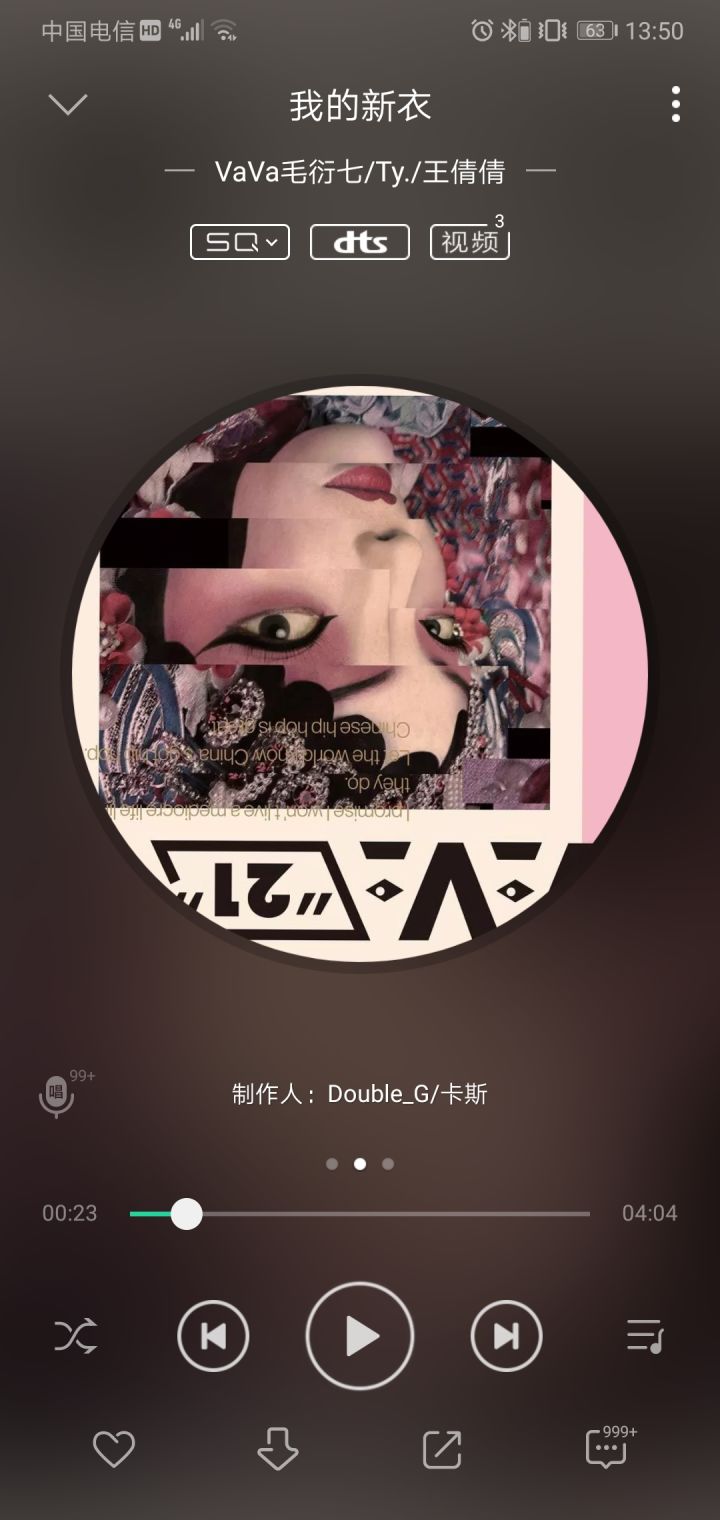Open the SQ sound quality dropdown
Viewport: 720px width, 1520px height.
[x=238, y=242]
